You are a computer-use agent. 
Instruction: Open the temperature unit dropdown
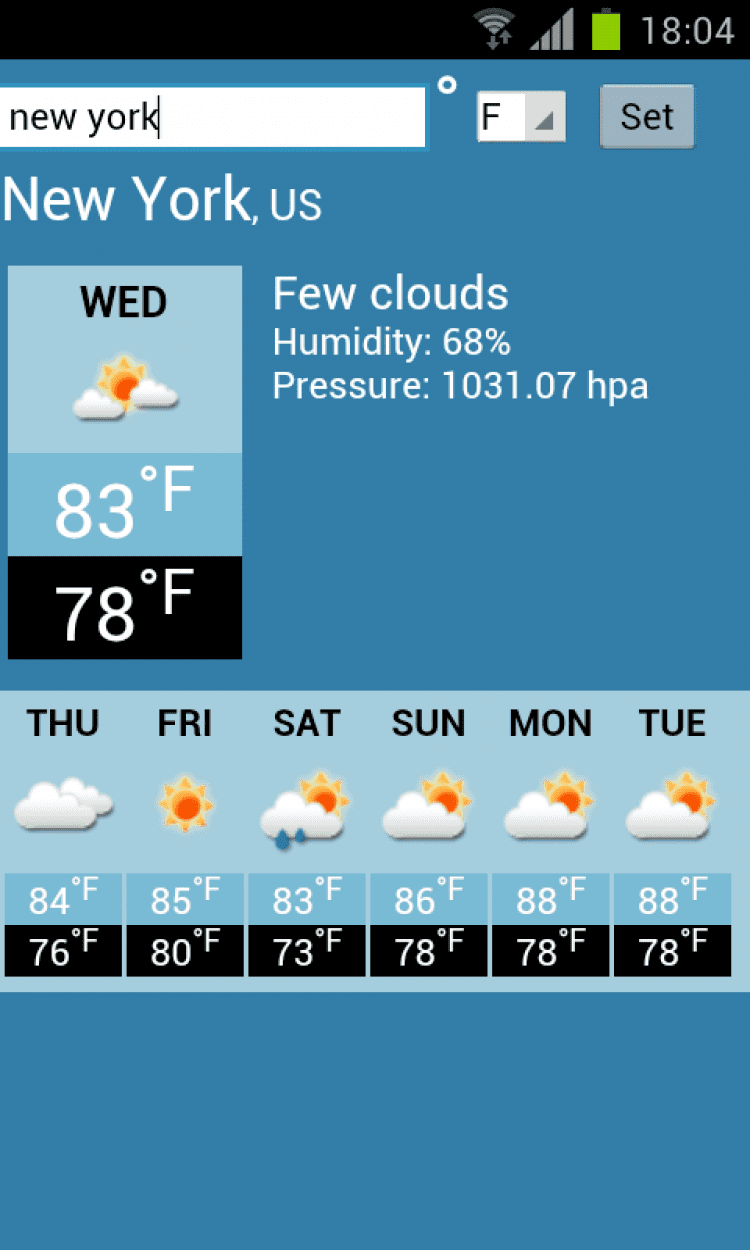point(521,117)
